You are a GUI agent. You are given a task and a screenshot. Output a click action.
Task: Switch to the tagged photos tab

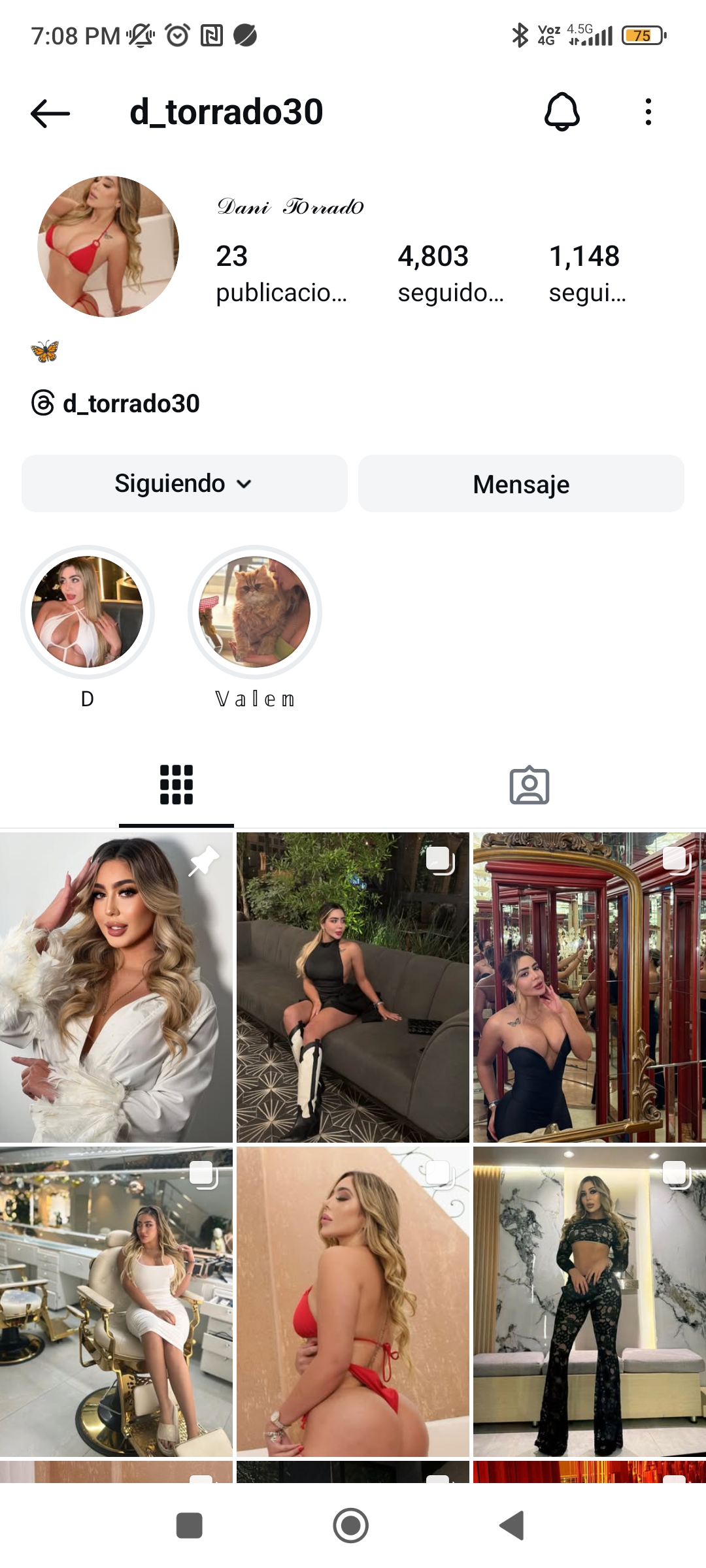529,785
